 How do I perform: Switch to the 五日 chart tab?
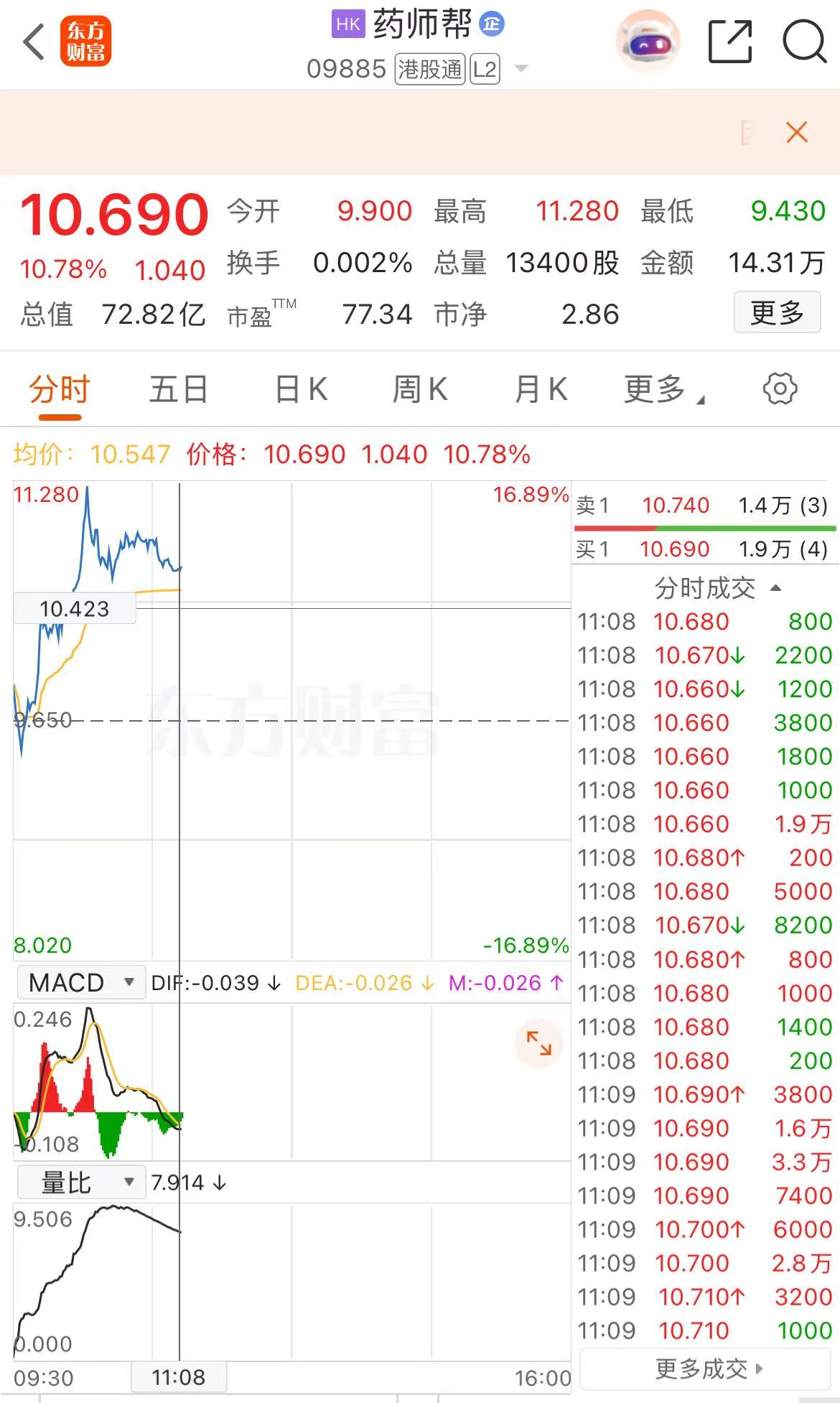click(178, 390)
